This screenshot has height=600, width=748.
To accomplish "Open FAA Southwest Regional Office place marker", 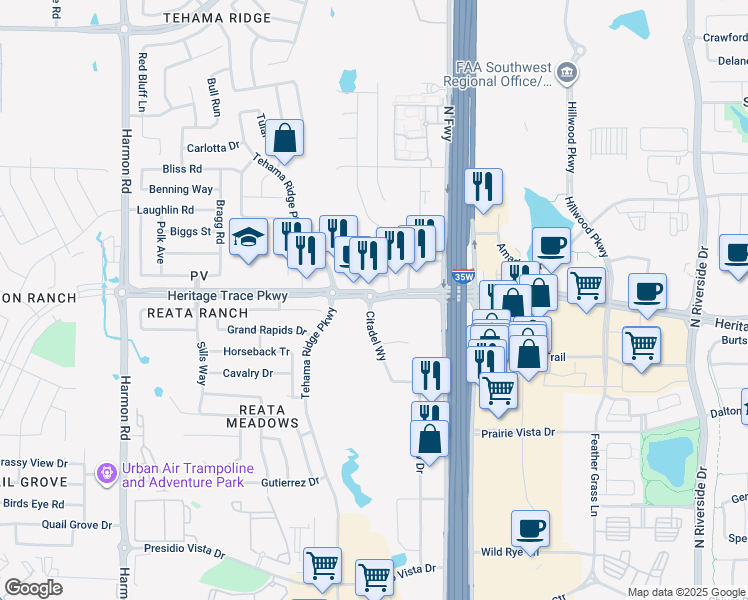I will (566, 71).
